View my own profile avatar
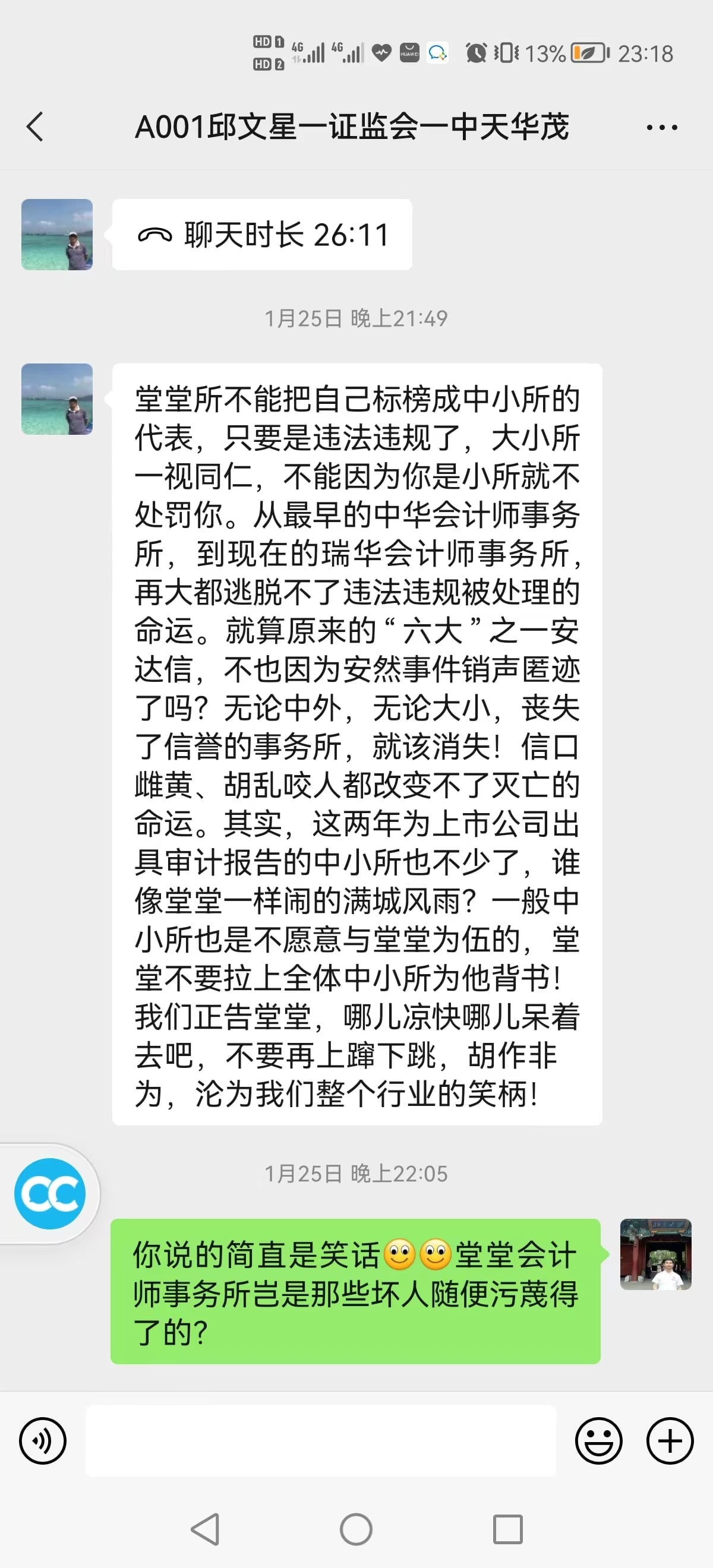 coord(656,1254)
